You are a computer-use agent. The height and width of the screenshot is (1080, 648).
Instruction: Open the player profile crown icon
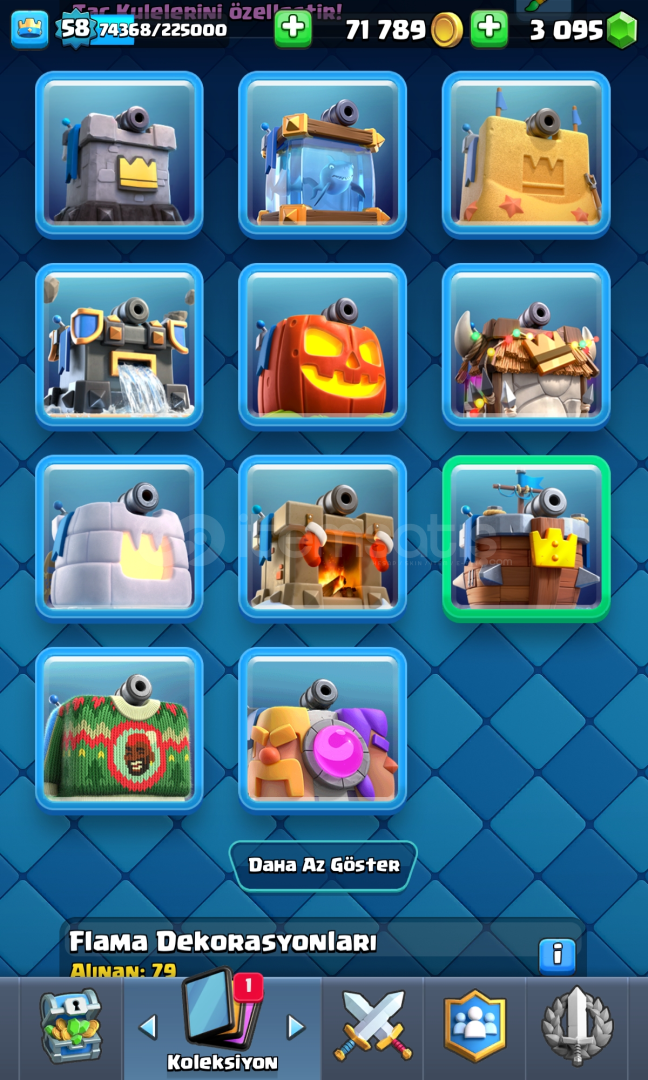point(29,29)
